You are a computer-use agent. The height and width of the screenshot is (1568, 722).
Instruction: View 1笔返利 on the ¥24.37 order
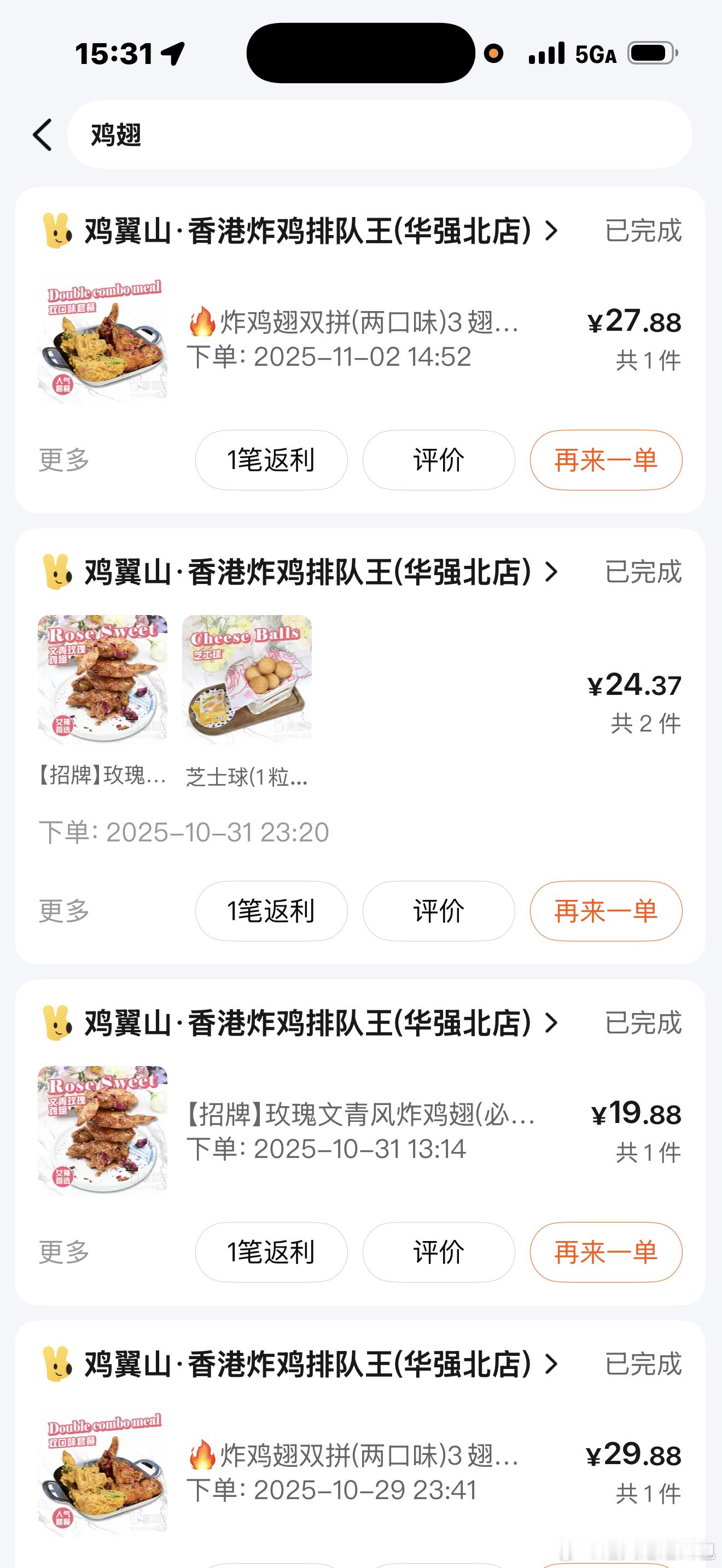[x=271, y=911]
